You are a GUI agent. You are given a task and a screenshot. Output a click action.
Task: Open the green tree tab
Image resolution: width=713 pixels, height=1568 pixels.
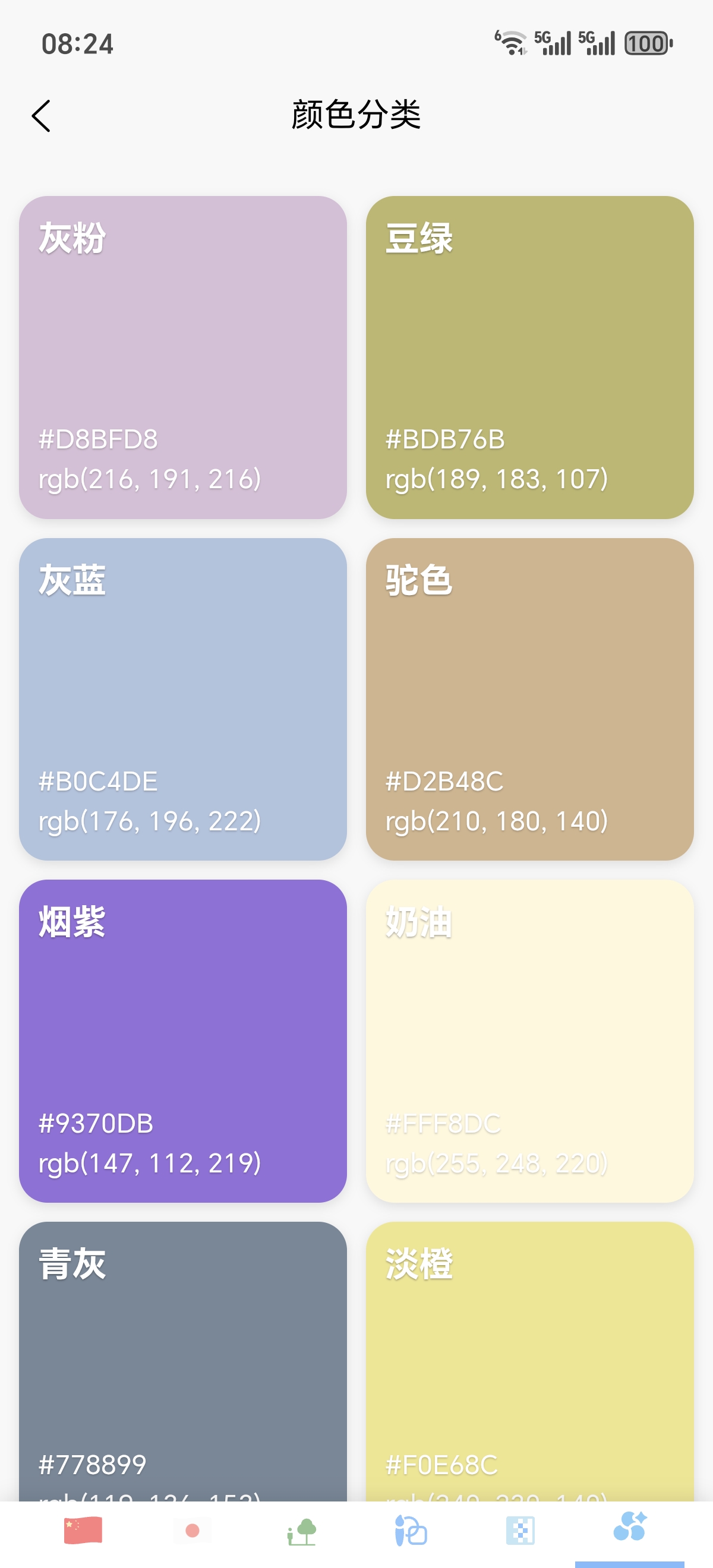pyautogui.click(x=301, y=1530)
